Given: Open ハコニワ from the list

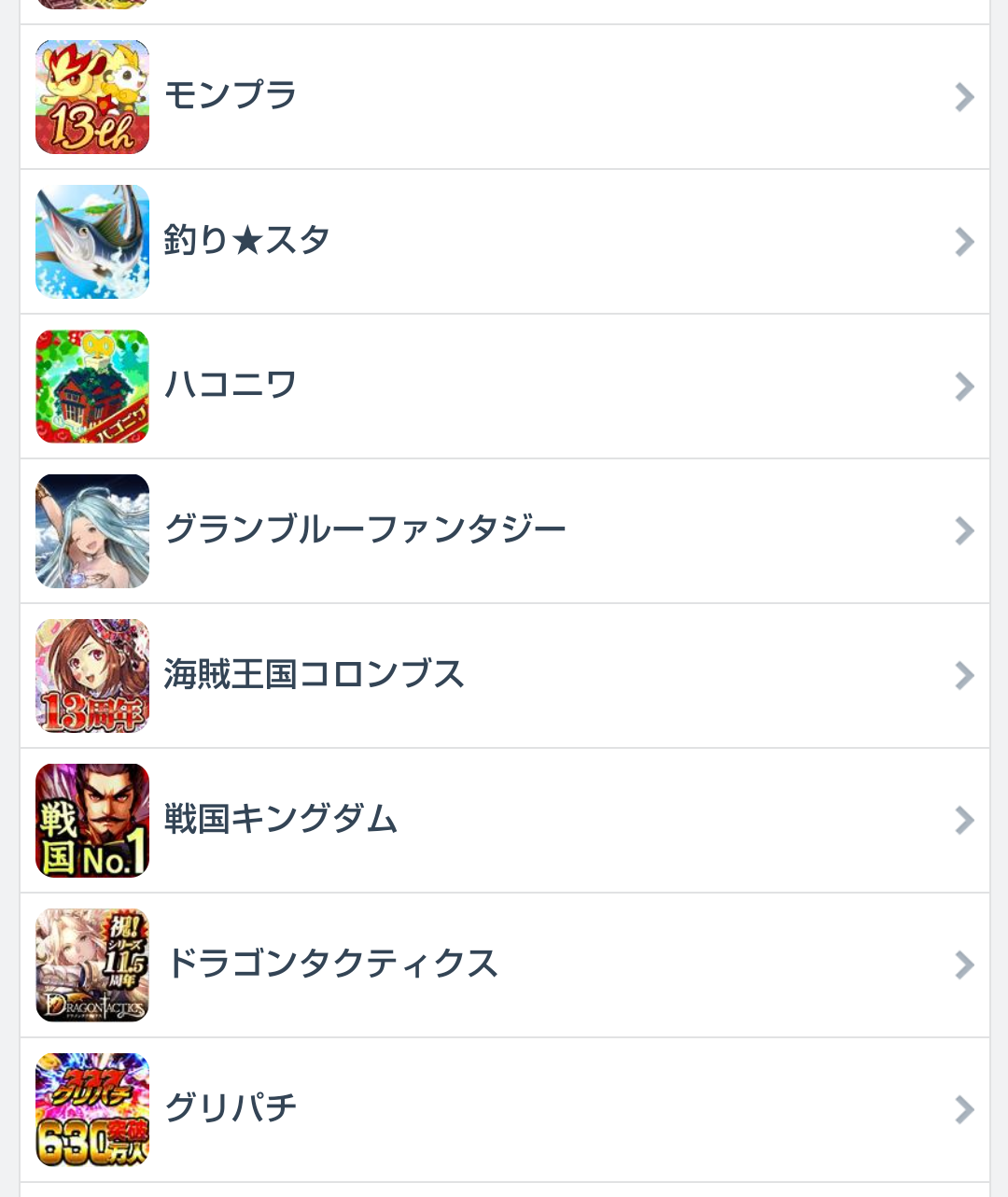Looking at the screenshot, I should (x=504, y=387).
